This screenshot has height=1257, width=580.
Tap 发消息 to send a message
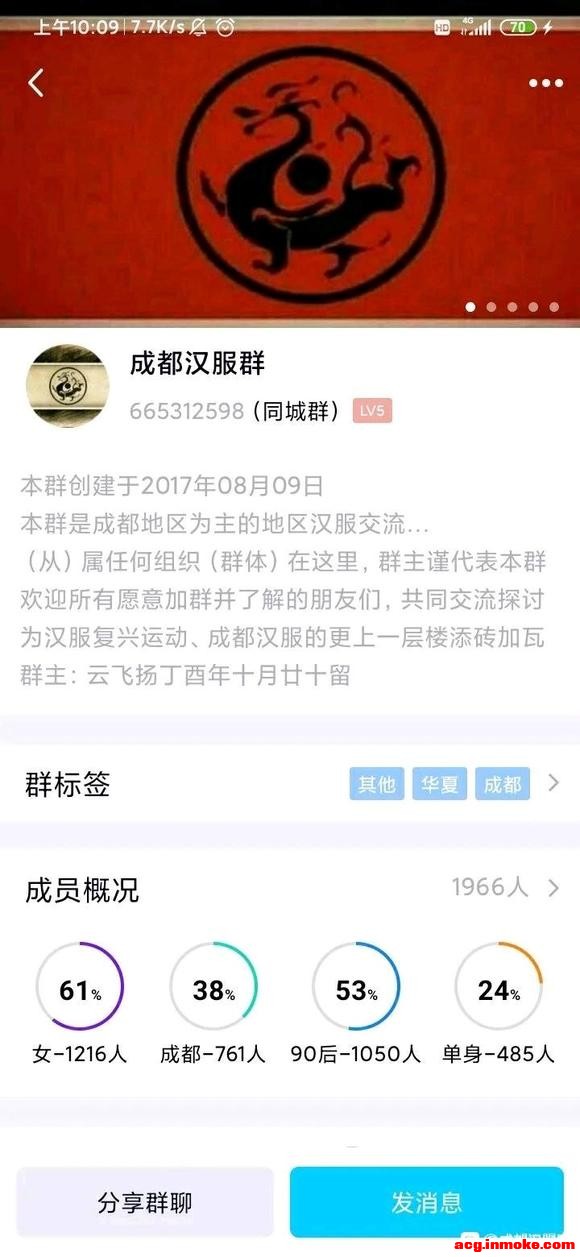click(x=427, y=1202)
